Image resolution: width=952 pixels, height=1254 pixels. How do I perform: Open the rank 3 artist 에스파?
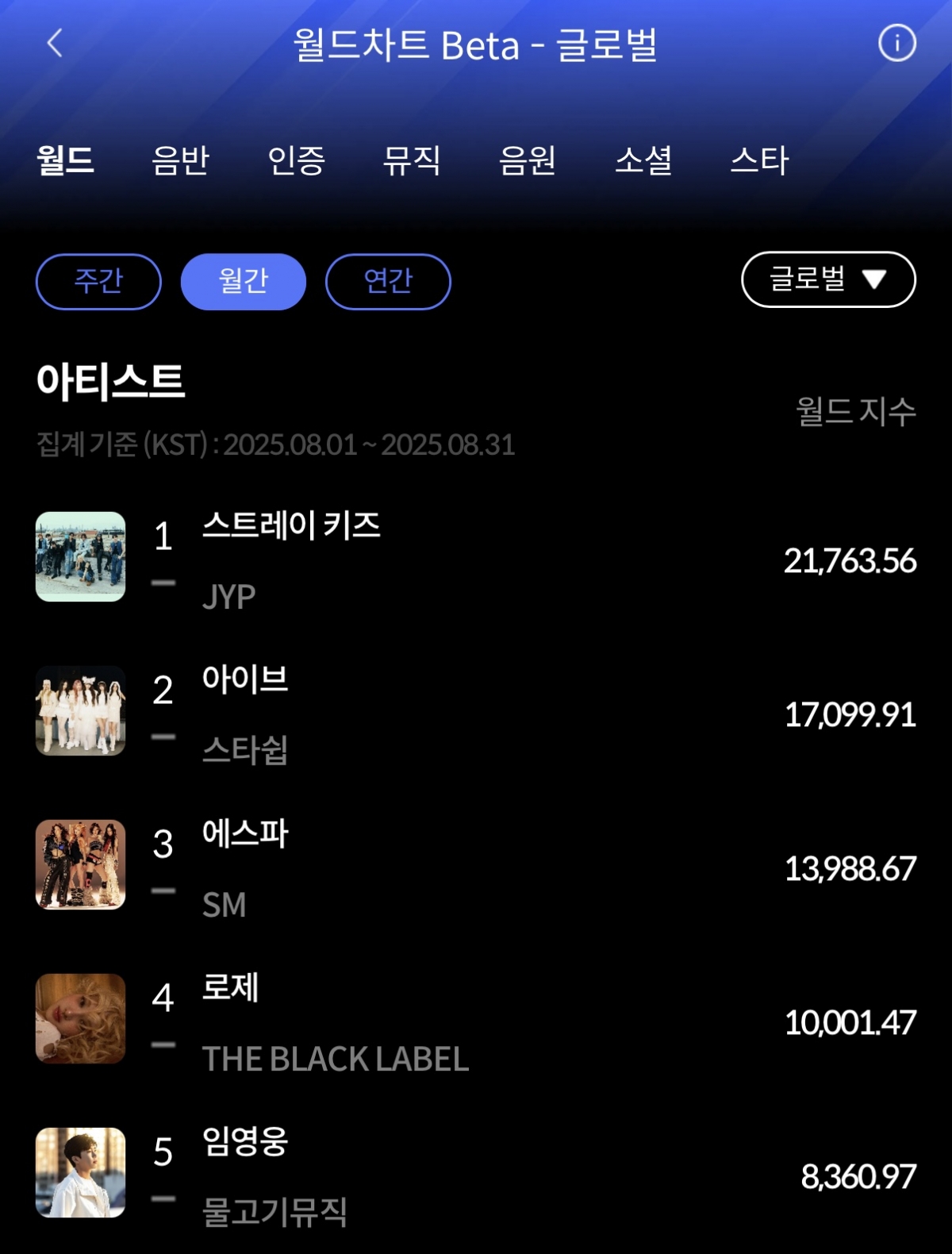[244, 835]
